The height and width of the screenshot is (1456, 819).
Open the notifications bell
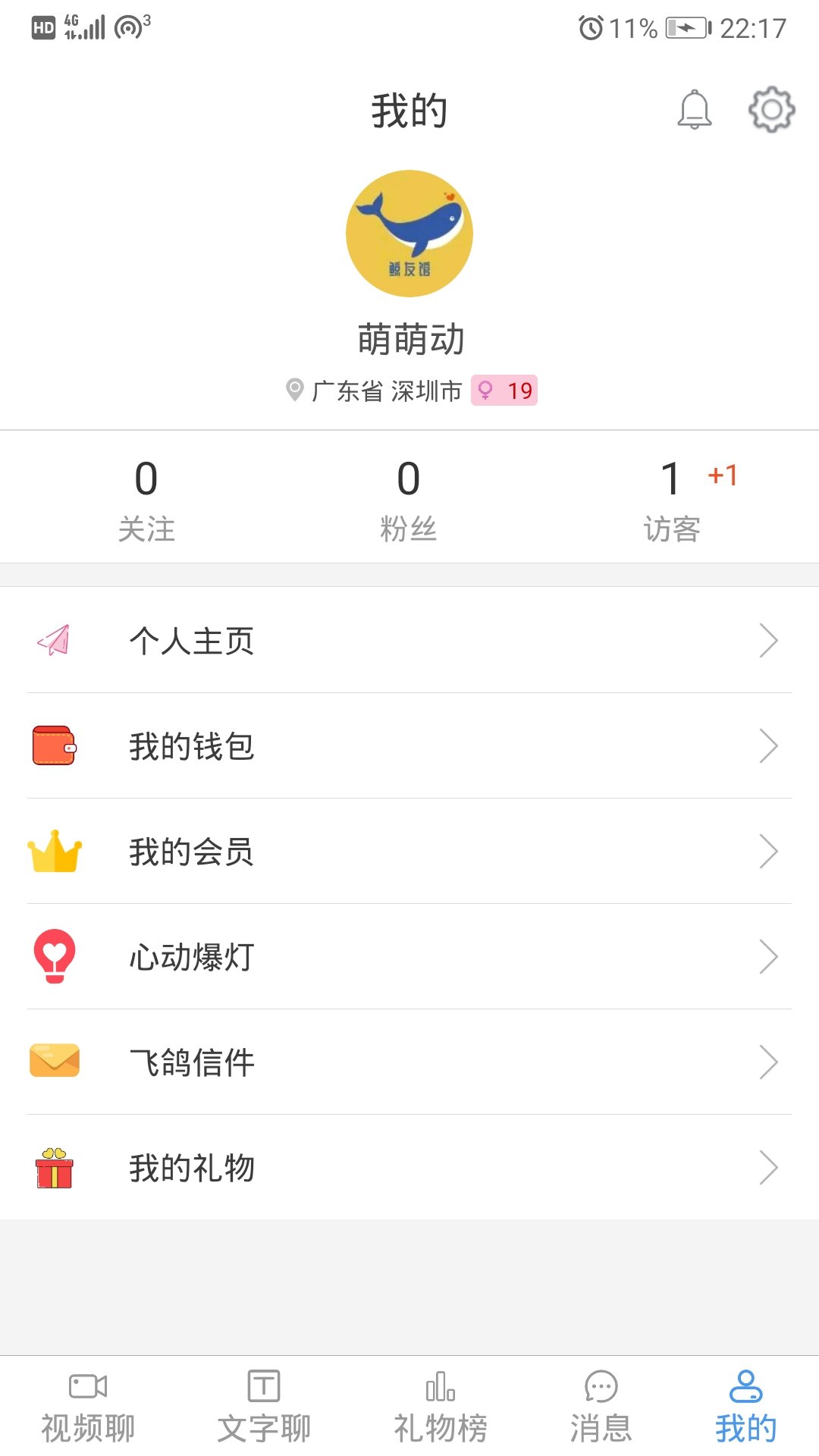coord(694,110)
